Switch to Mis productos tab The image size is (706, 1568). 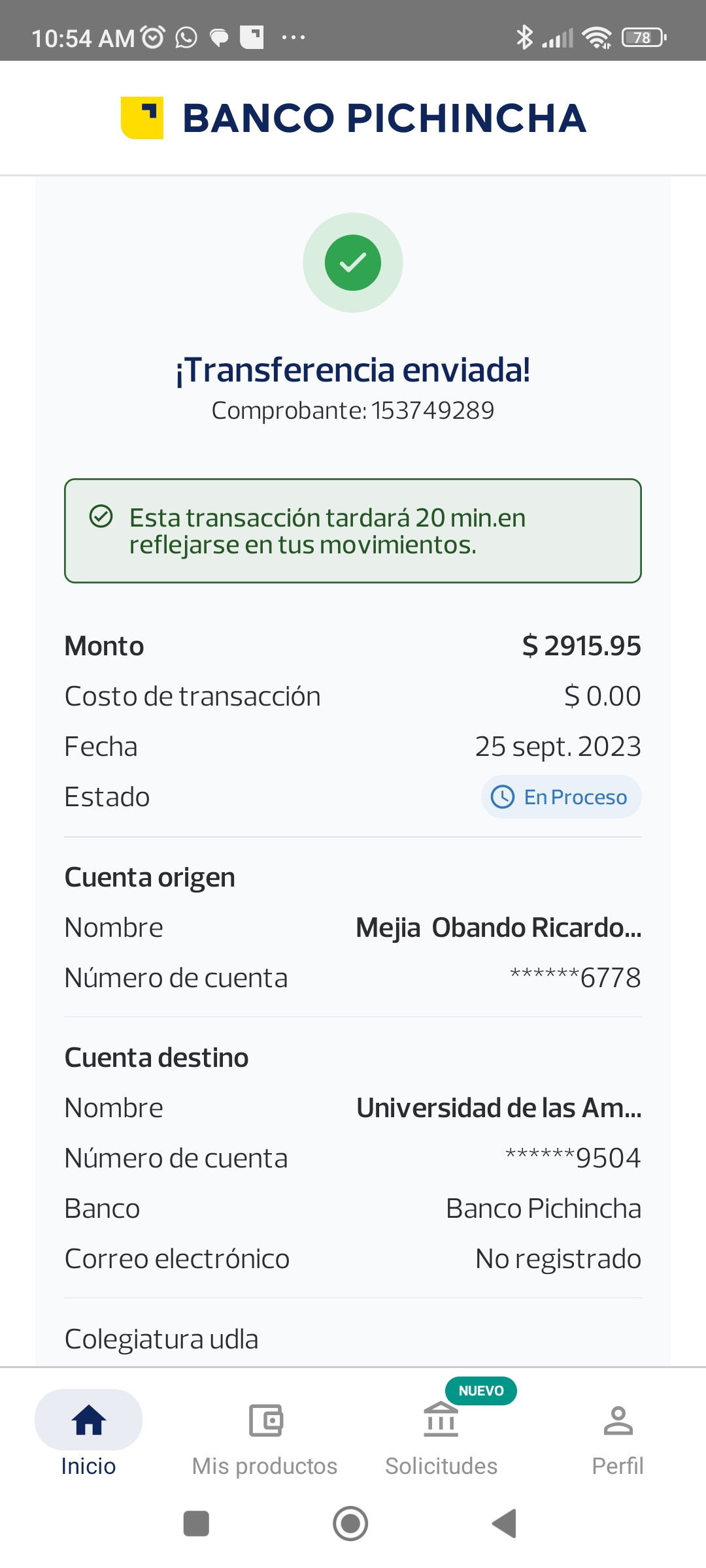click(265, 1433)
